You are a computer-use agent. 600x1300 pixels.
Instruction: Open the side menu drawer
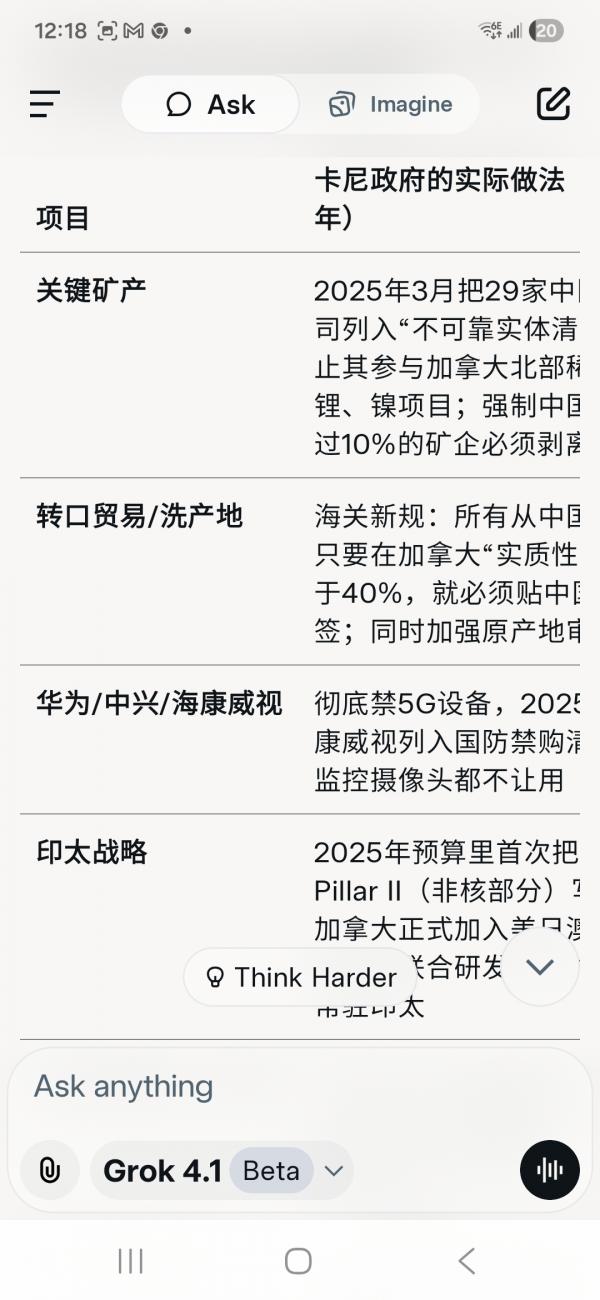tap(45, 104)
